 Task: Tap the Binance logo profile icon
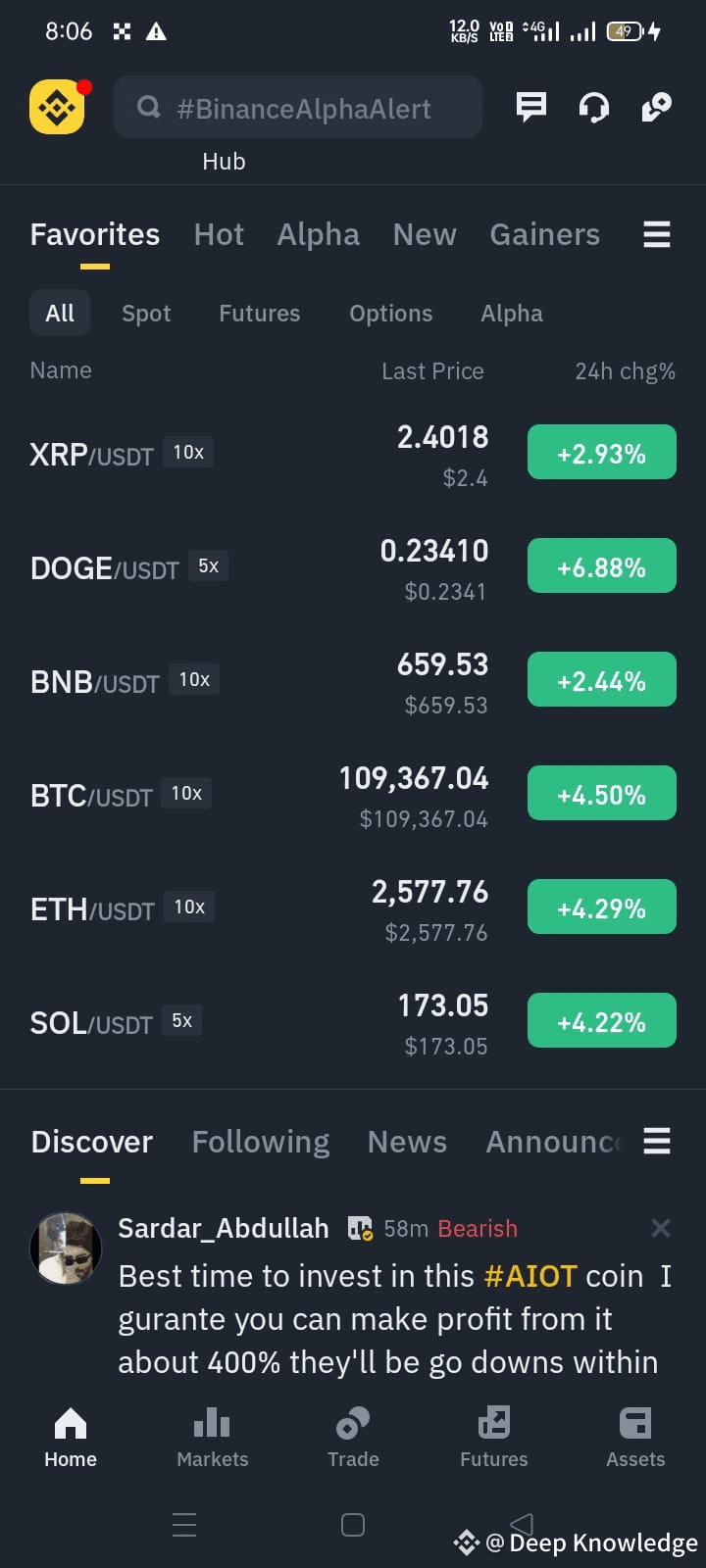57,107
